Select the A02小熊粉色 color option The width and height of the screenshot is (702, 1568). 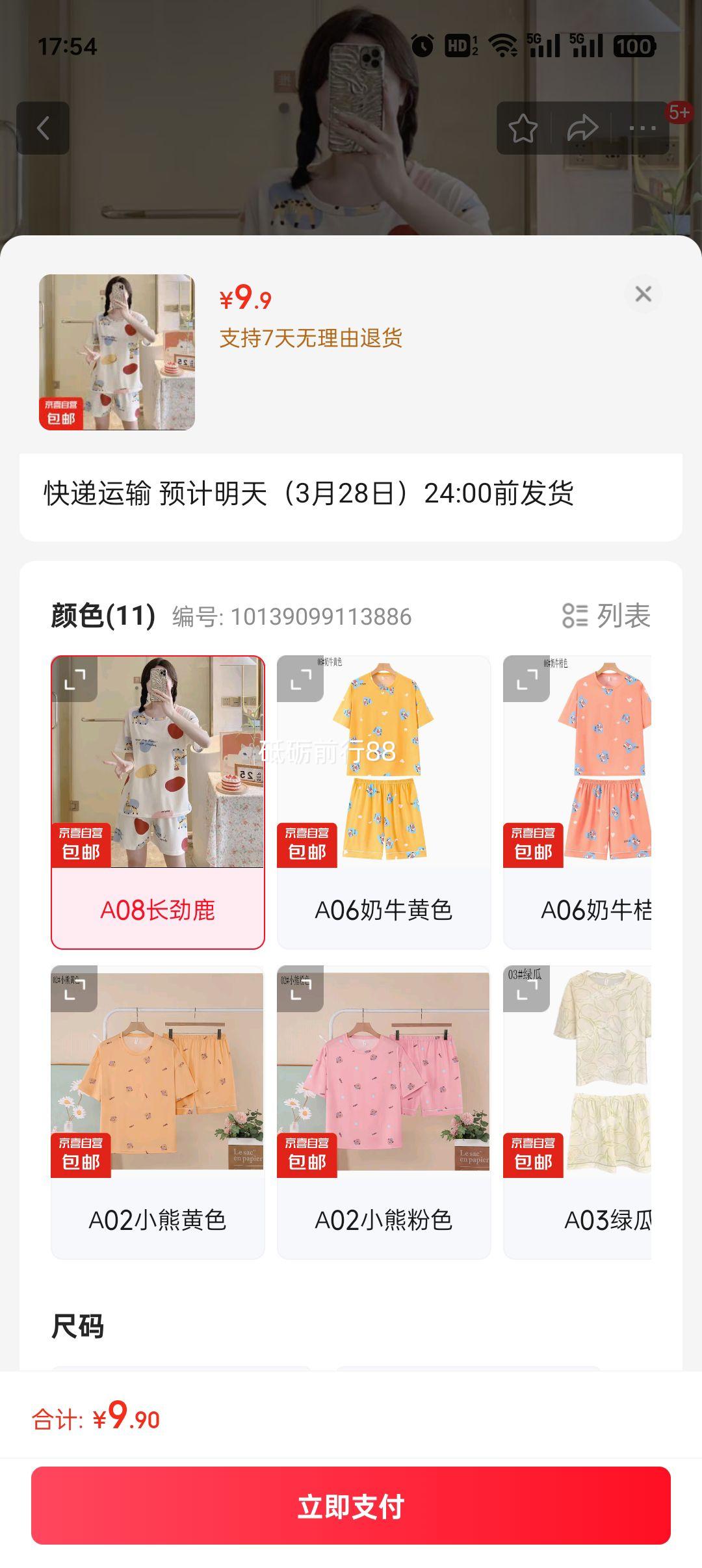(x=383, y=1105)
